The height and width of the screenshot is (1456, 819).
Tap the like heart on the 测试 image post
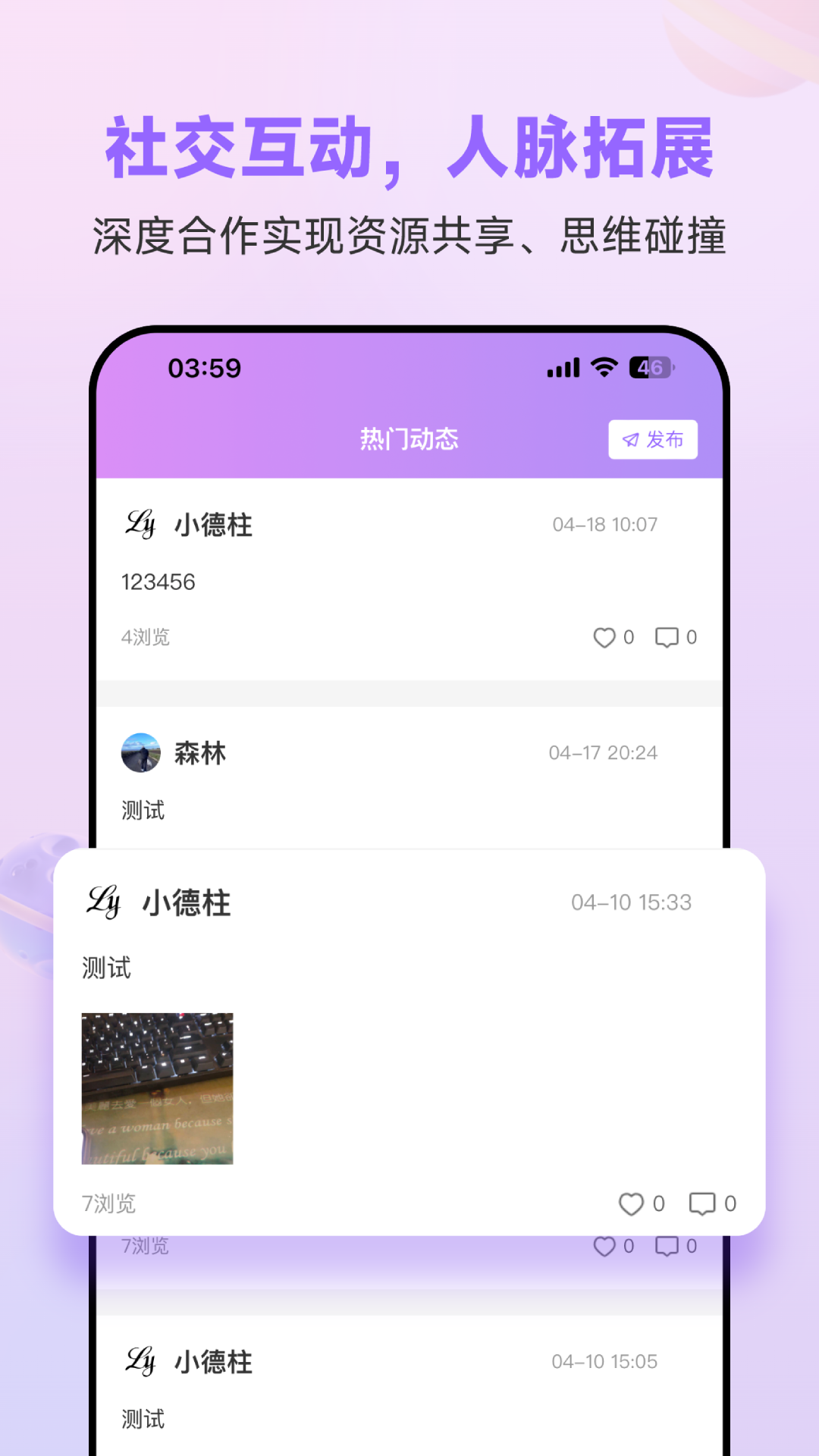coord(632,1203)
